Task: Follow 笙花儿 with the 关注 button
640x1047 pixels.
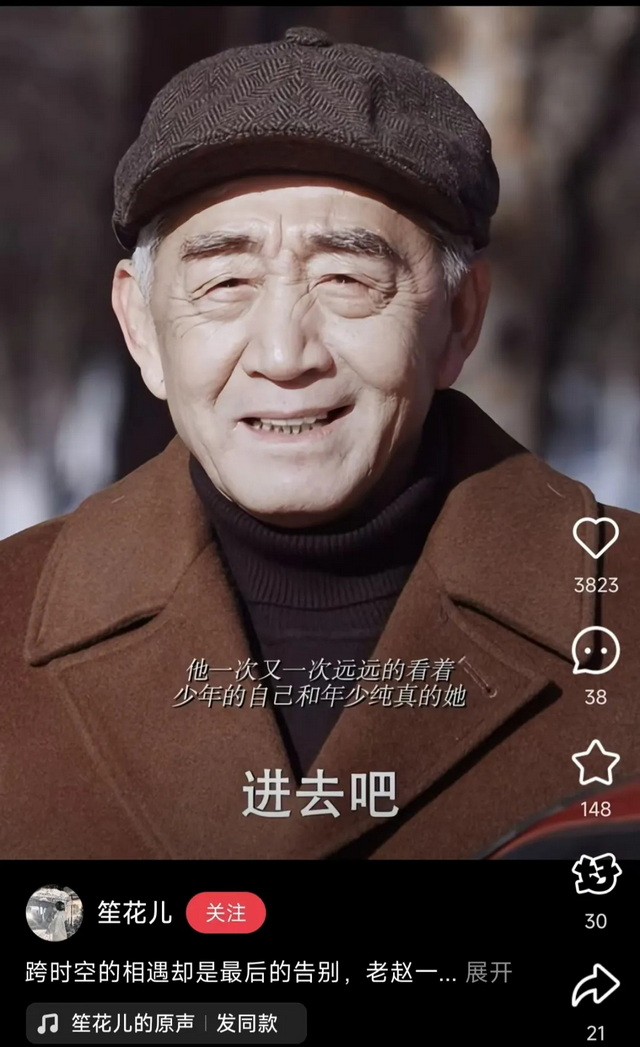Action: click(x=225, y=912)
